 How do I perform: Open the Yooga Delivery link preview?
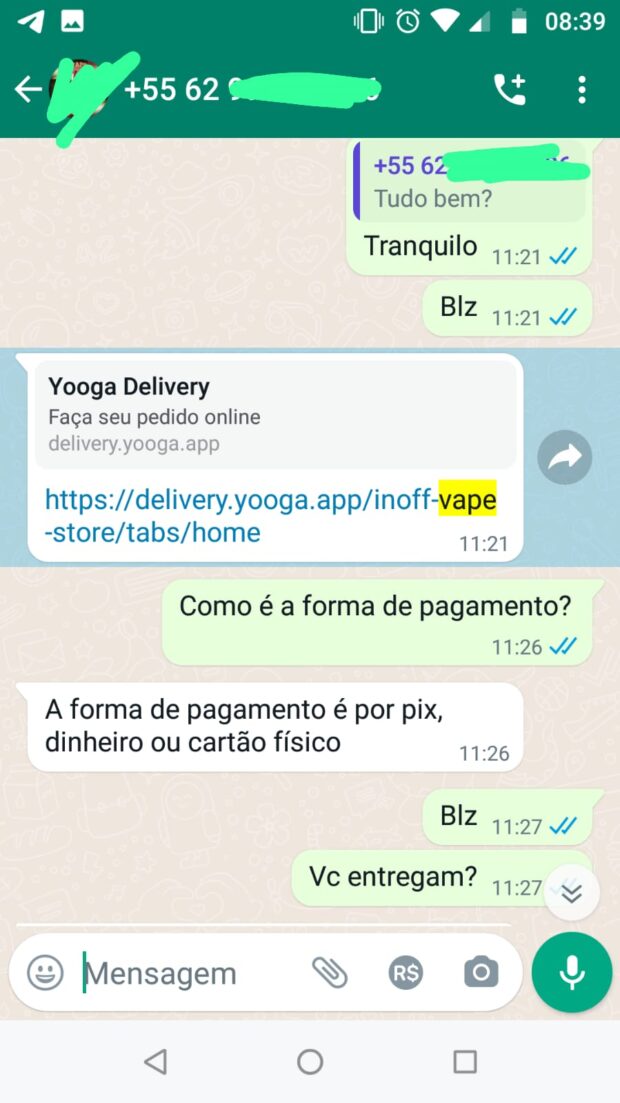pyautogui.click(x=275, y=414)
